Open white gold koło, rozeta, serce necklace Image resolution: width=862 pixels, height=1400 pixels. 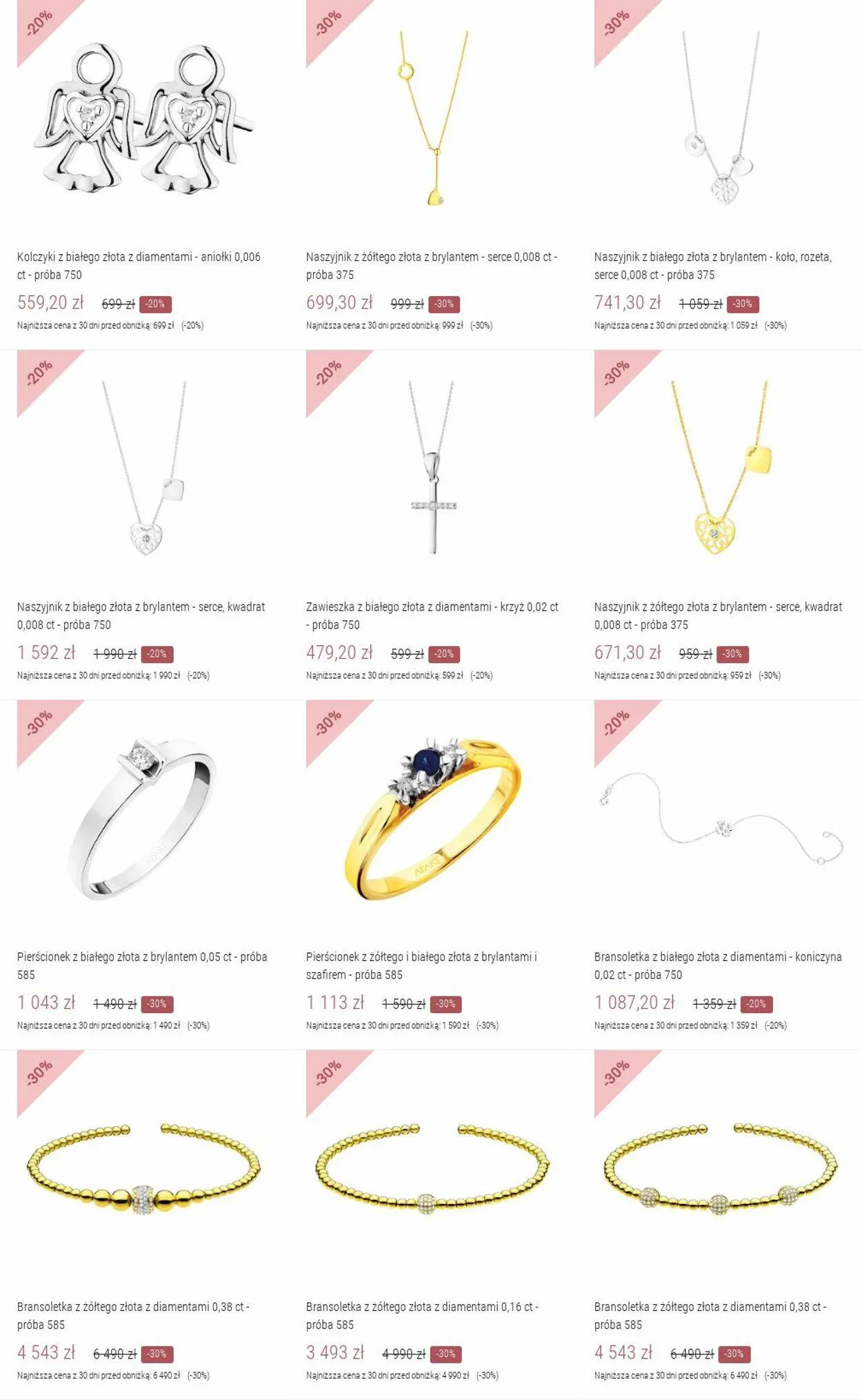[x=713, y=266]
